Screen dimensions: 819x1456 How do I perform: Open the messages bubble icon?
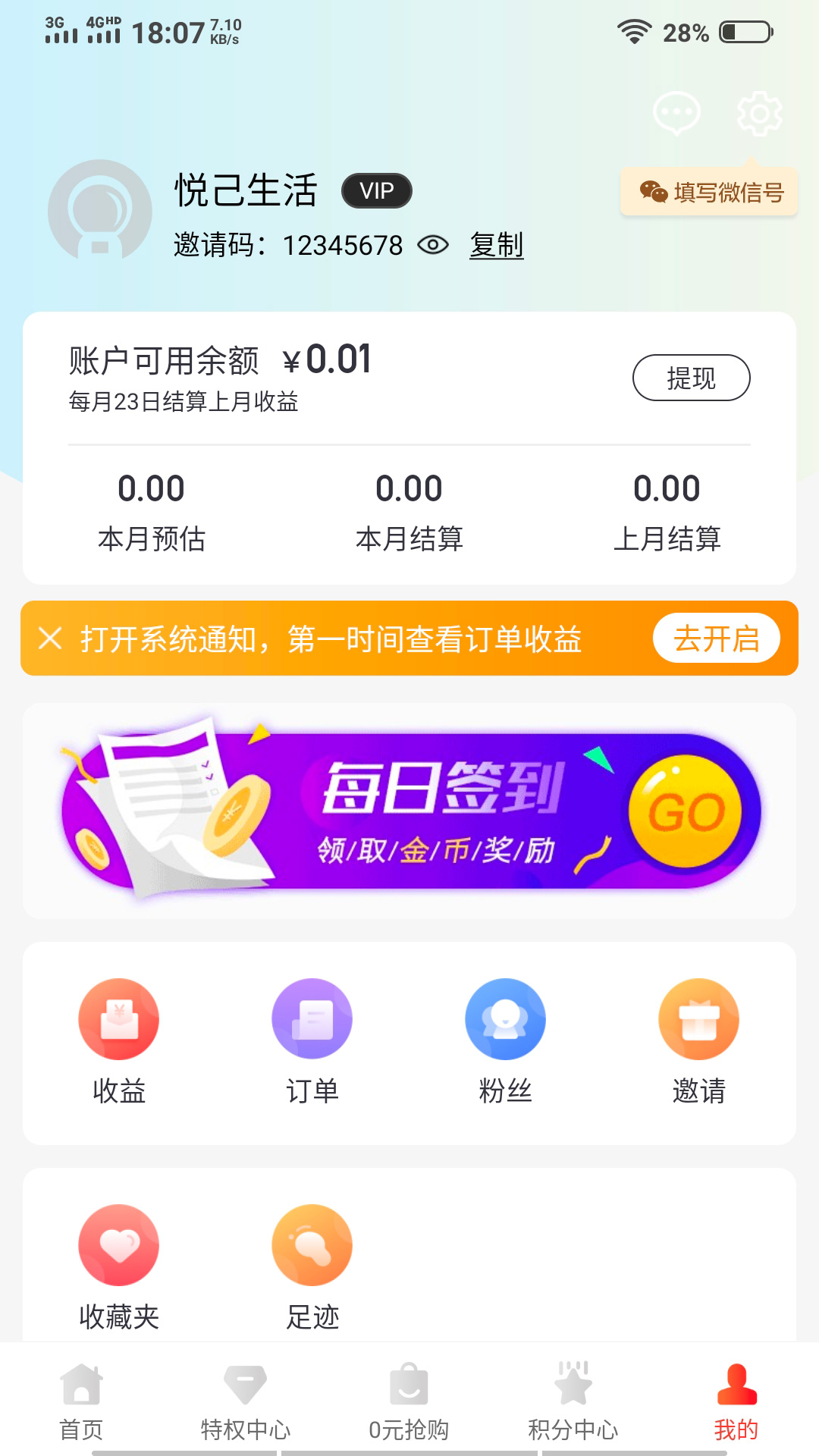pos(676,114)
